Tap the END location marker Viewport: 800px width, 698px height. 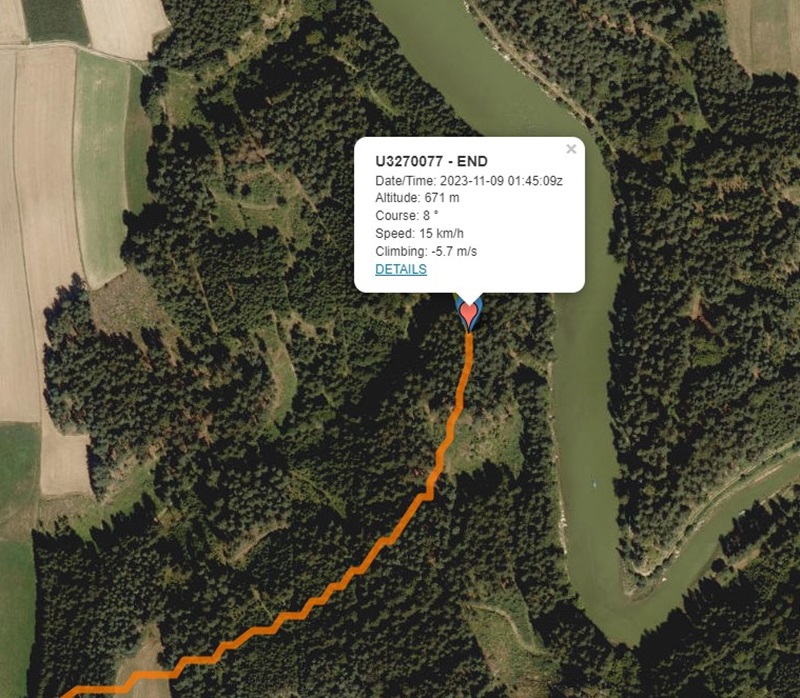tap(468, 314)
